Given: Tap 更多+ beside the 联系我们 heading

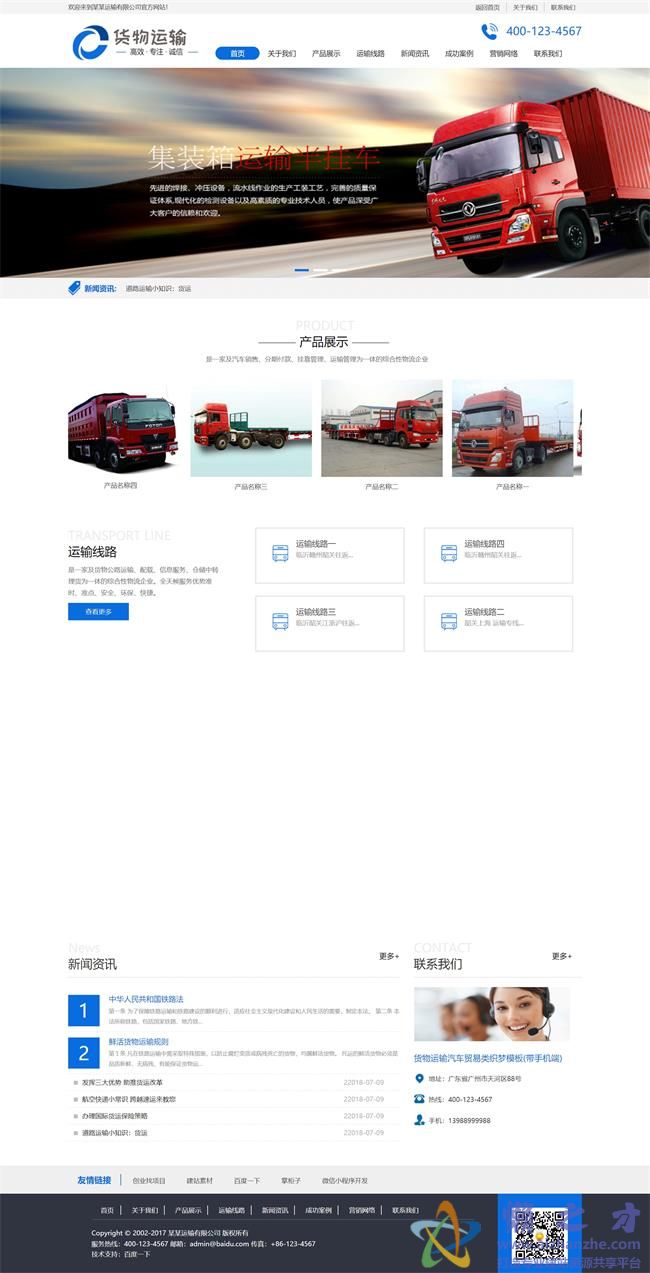Looking at the screenshot, I should pyautogui.click(x=562, y=956).
